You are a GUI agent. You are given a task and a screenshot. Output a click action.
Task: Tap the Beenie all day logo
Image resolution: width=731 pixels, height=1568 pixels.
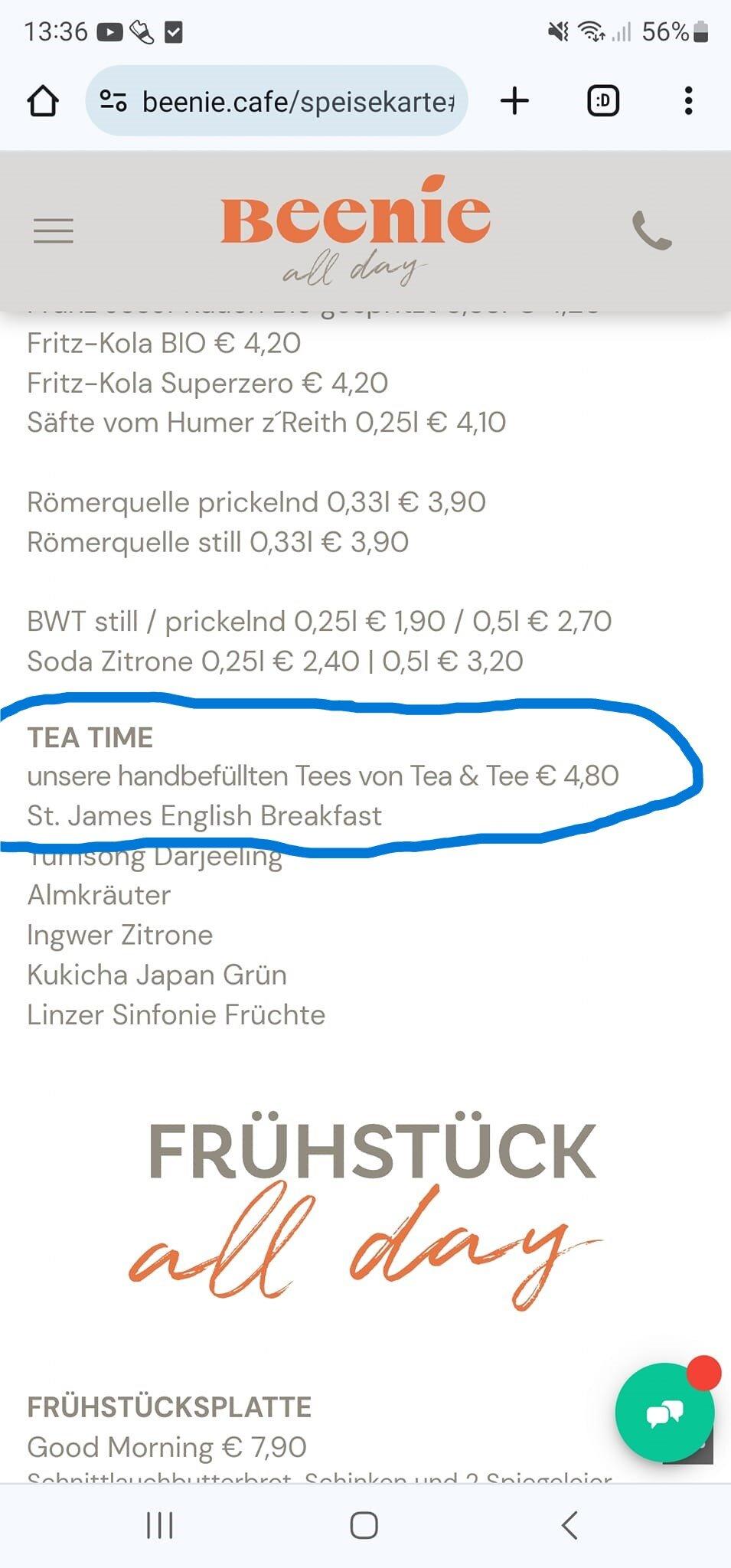tap(356, 230)
